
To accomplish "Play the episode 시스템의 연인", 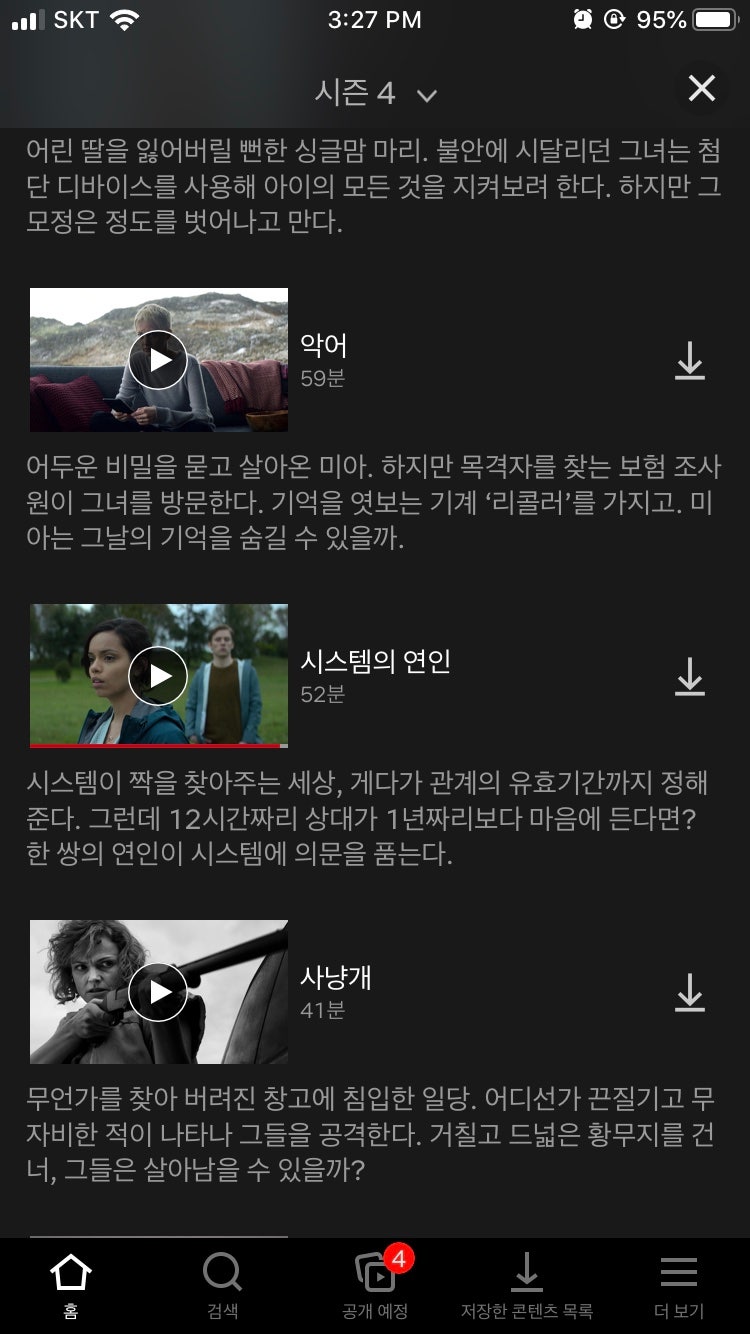I will (158, 676).
